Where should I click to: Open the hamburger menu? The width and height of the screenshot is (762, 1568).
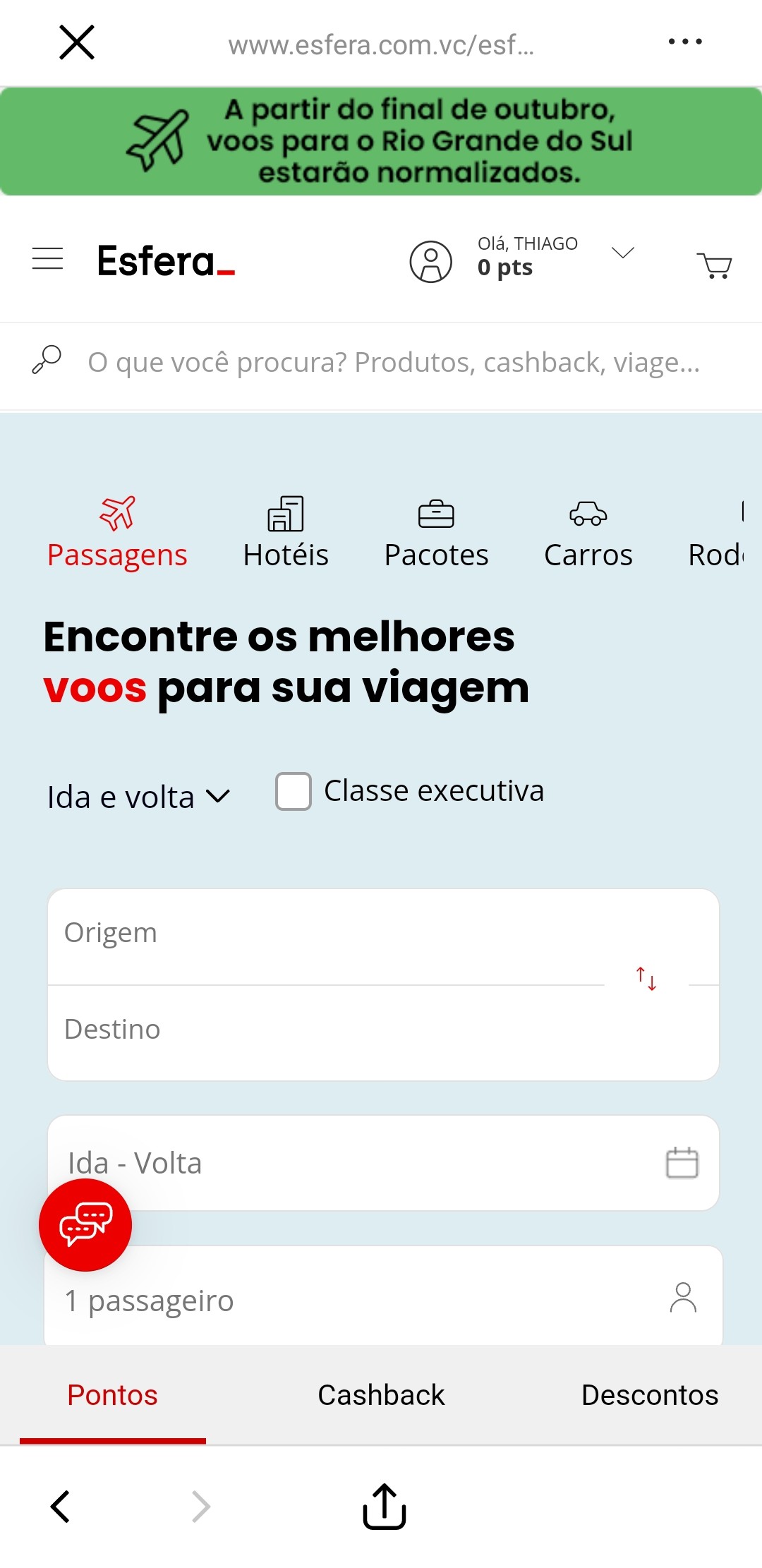(47, 259)
